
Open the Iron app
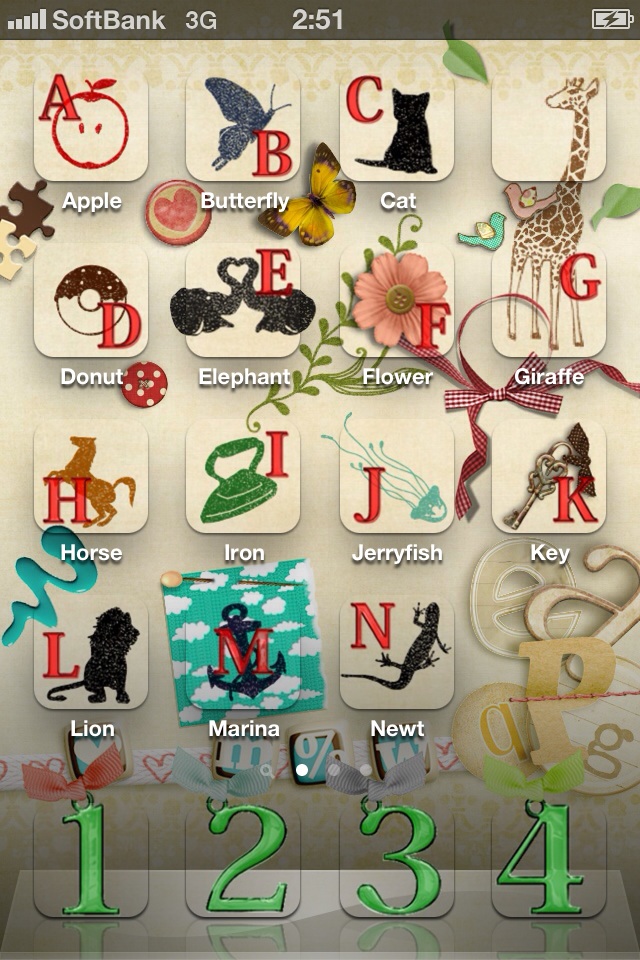(x=244, y=477)
